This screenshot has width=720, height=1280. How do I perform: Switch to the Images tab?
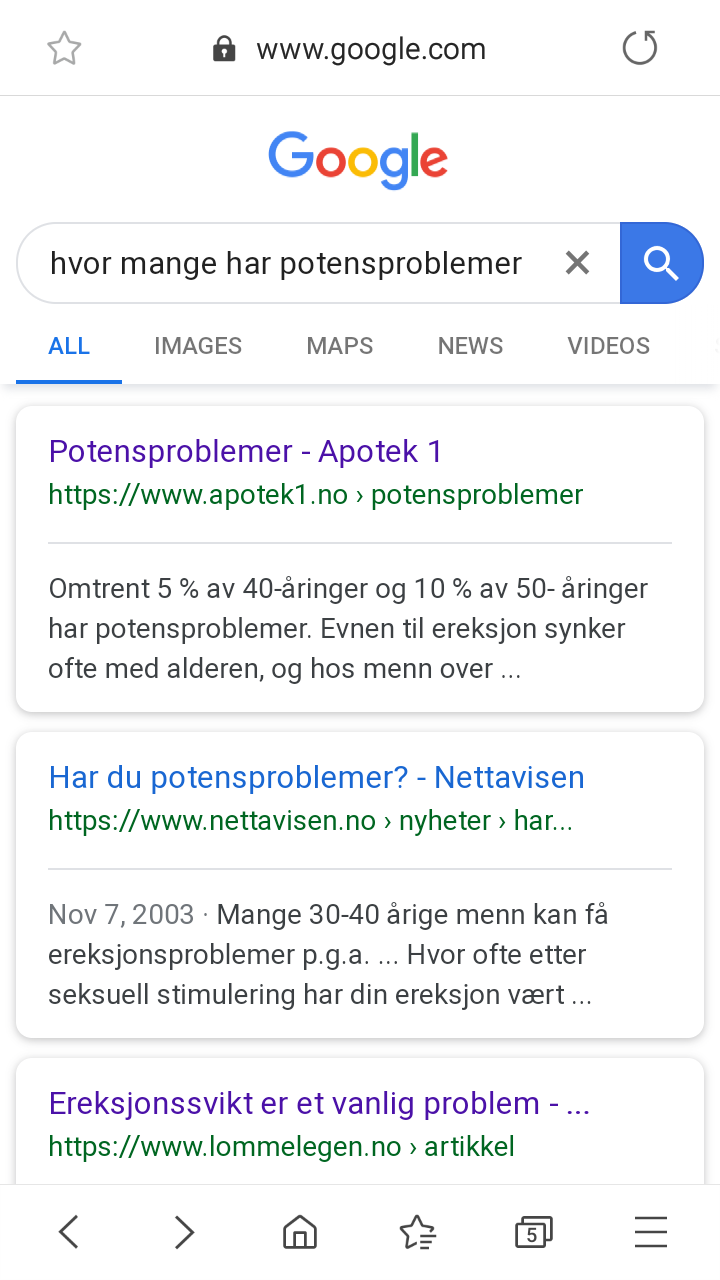click(x=198, y=346)
